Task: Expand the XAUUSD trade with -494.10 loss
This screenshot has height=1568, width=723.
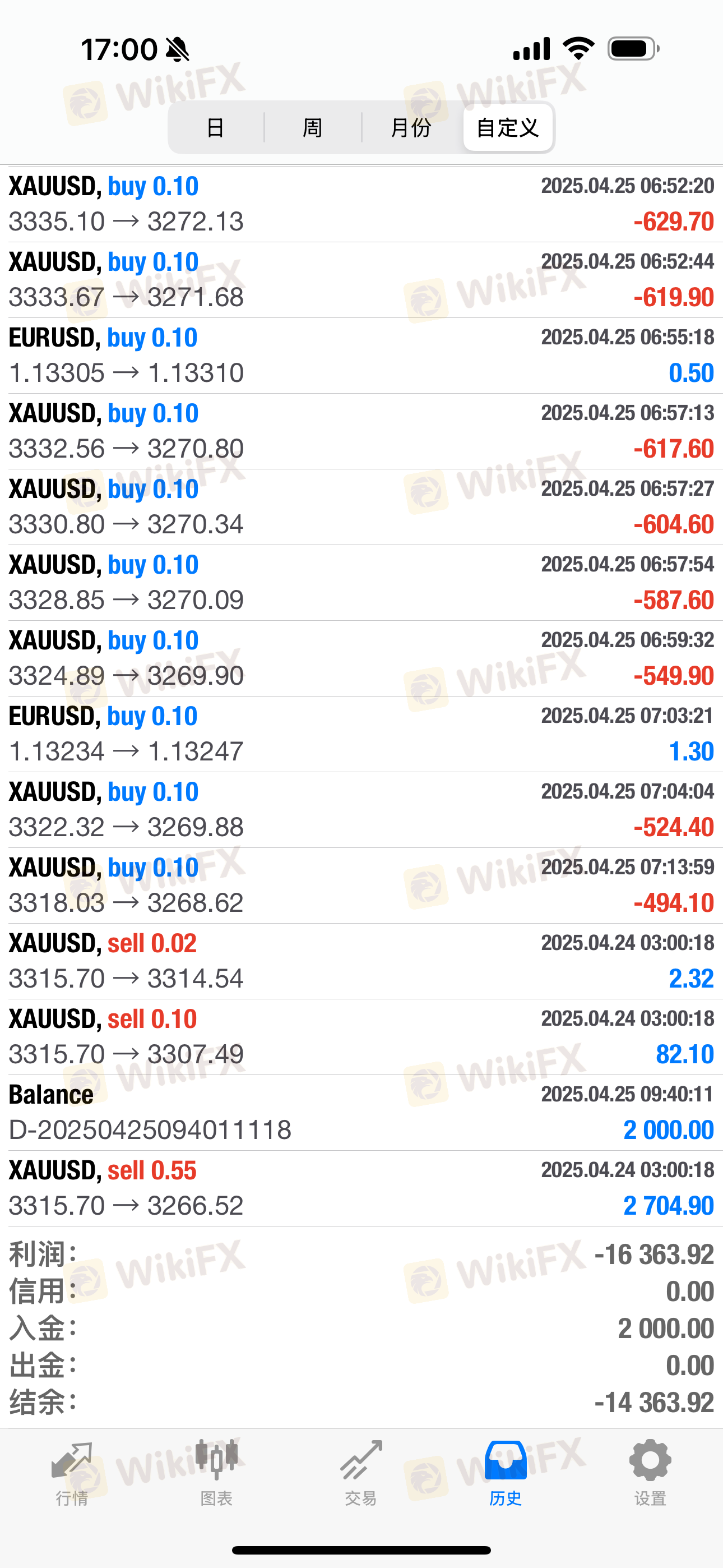Action: click(361, 886)
